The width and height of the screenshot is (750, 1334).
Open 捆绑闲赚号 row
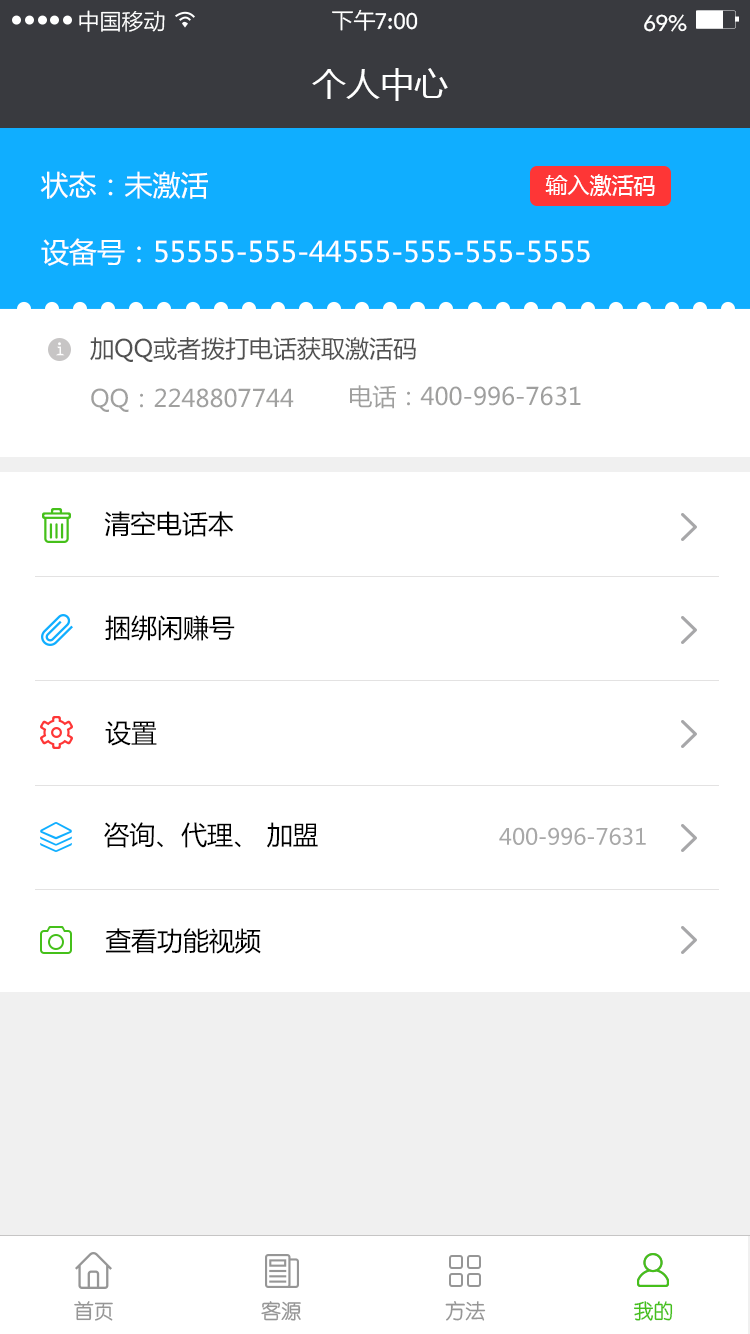click(x=375, y=629)
